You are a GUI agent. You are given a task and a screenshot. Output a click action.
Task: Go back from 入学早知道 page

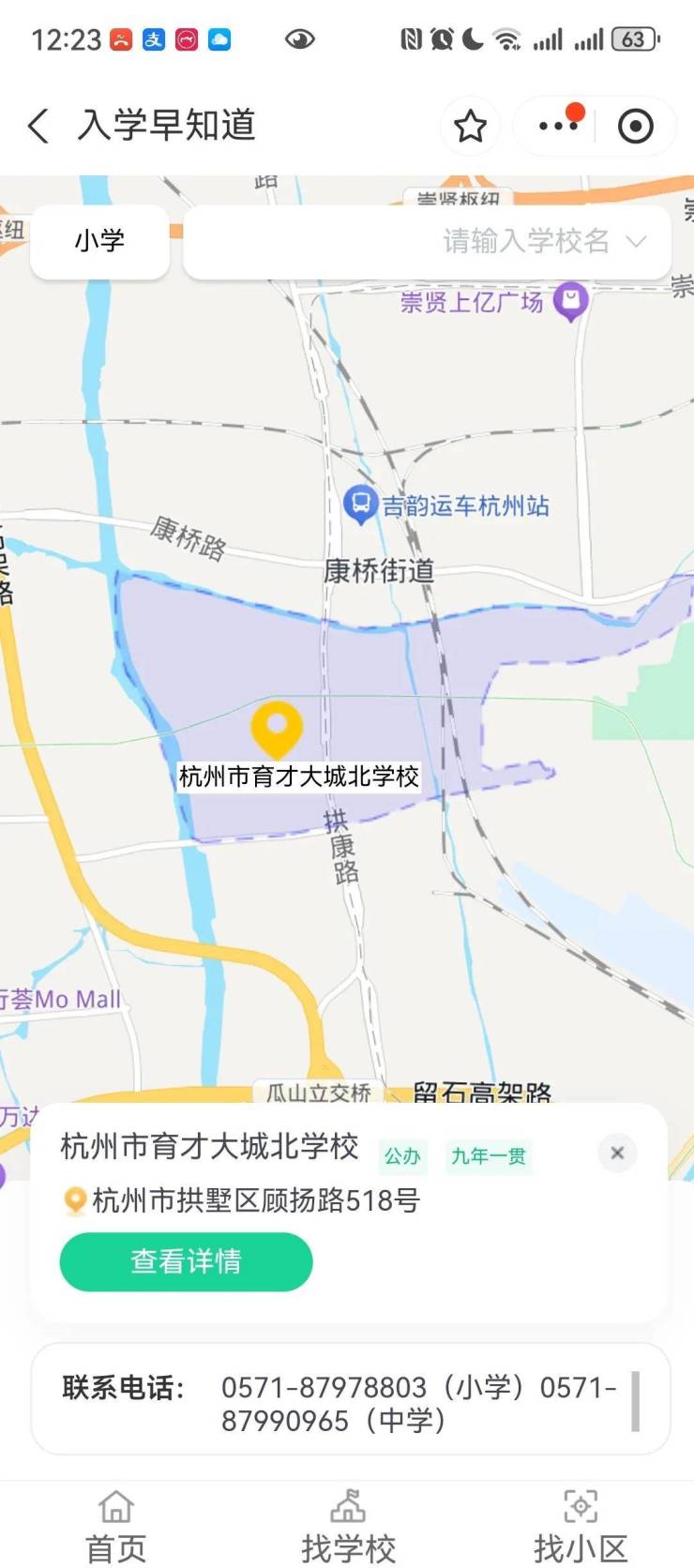[x=38, y=126]
